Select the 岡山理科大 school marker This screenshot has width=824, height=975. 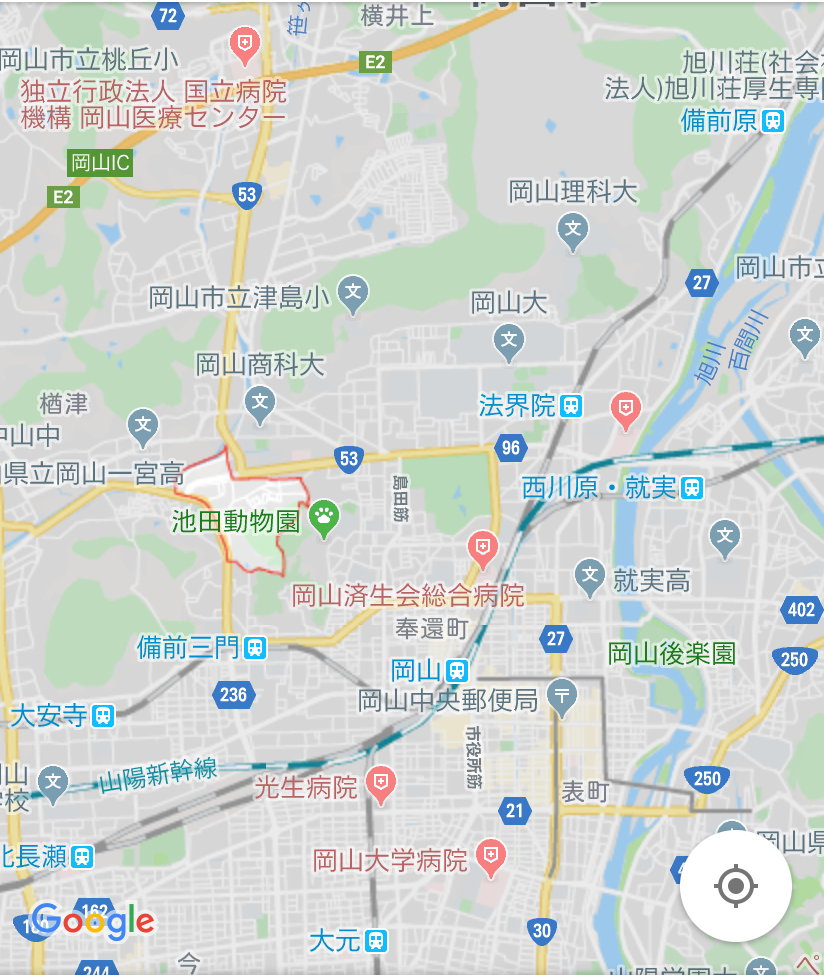[573, 230]
